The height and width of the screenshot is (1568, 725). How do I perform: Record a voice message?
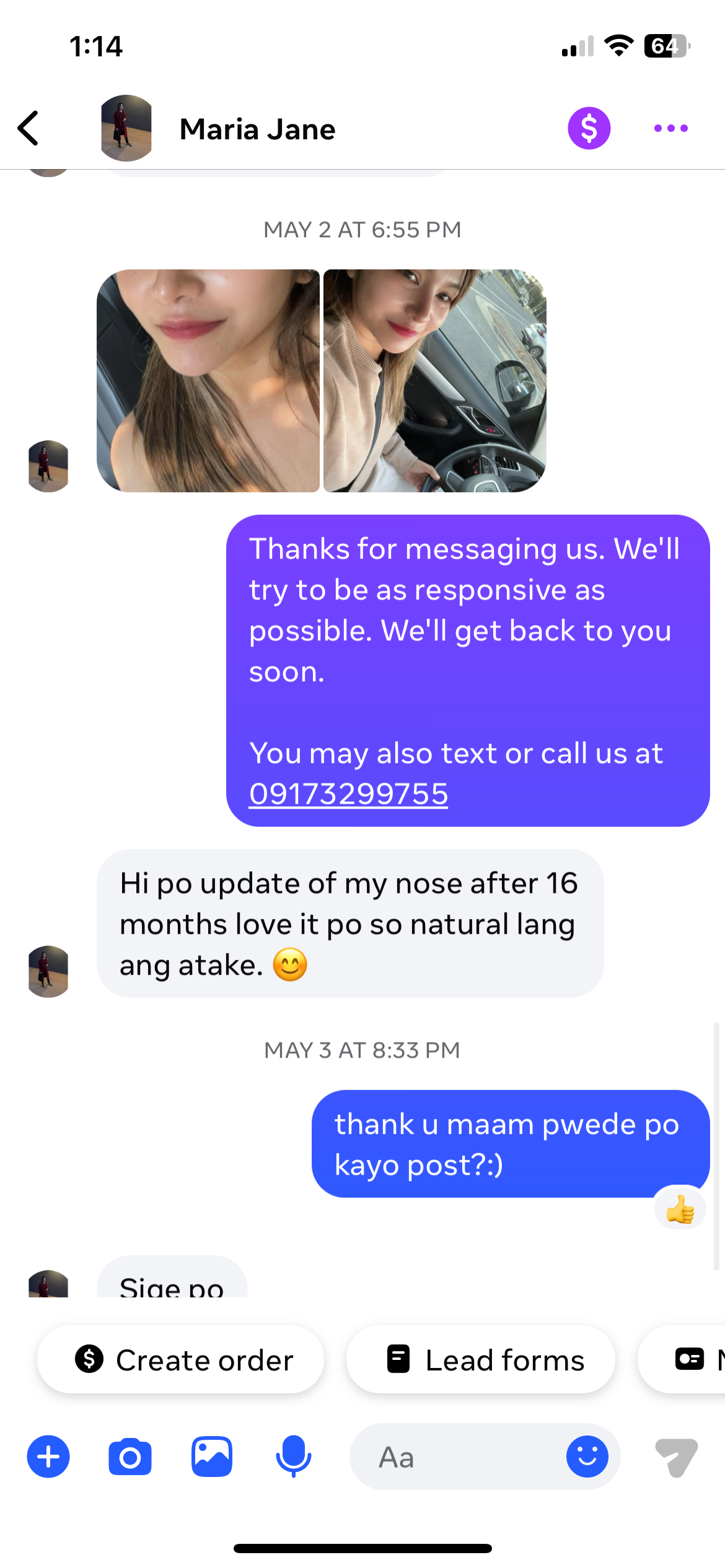tap(293, 1457)
